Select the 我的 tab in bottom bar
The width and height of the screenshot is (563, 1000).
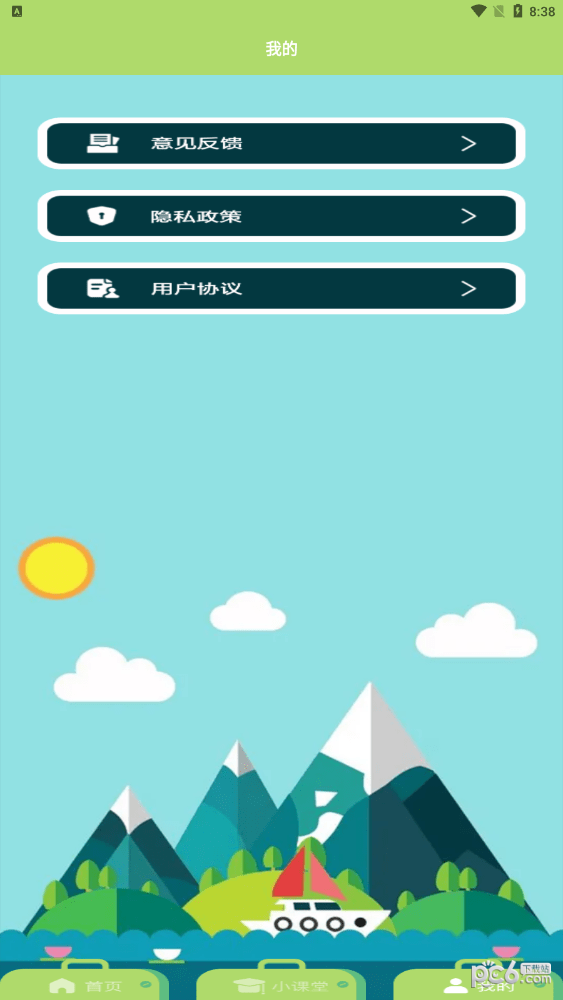(x=478, y=985)
